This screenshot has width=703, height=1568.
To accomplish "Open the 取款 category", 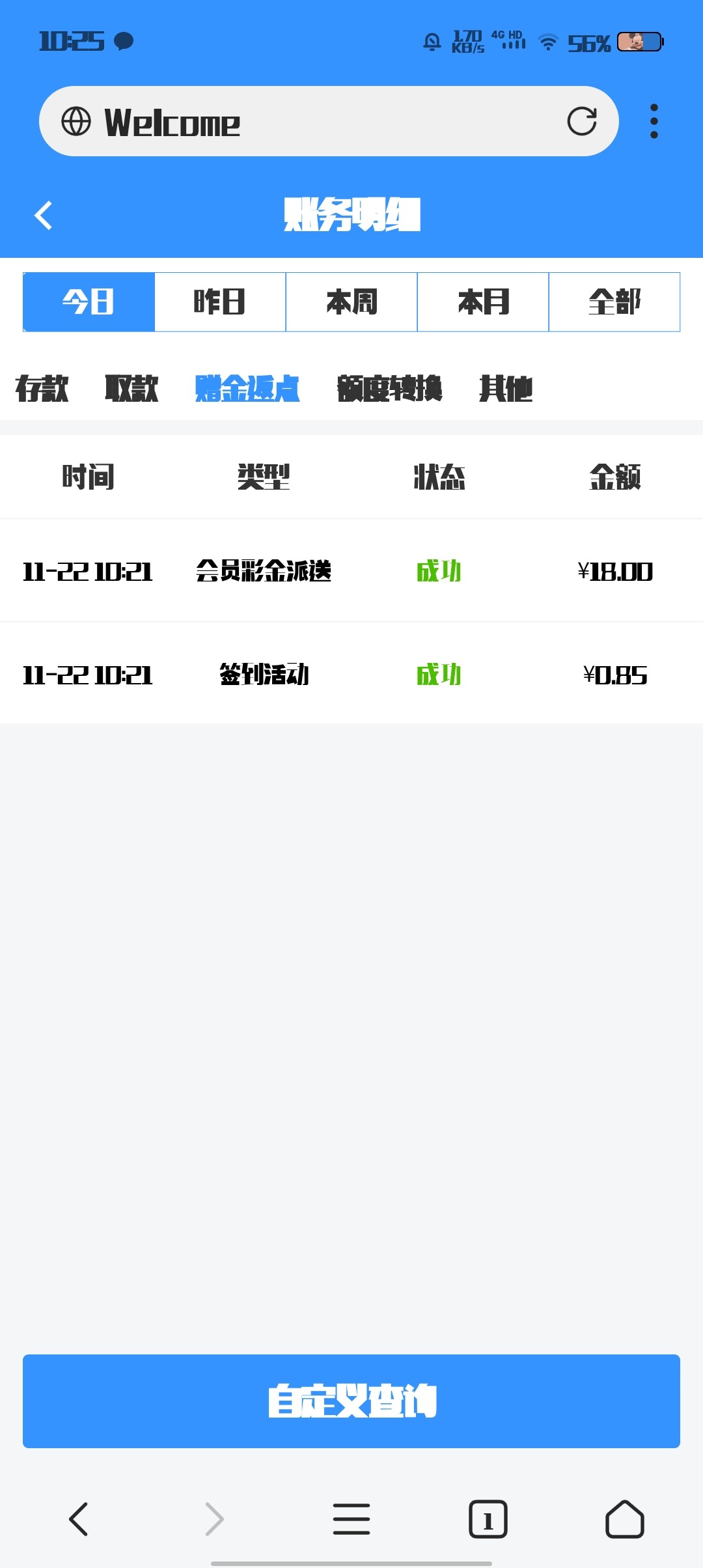I will tap(131, 389).
